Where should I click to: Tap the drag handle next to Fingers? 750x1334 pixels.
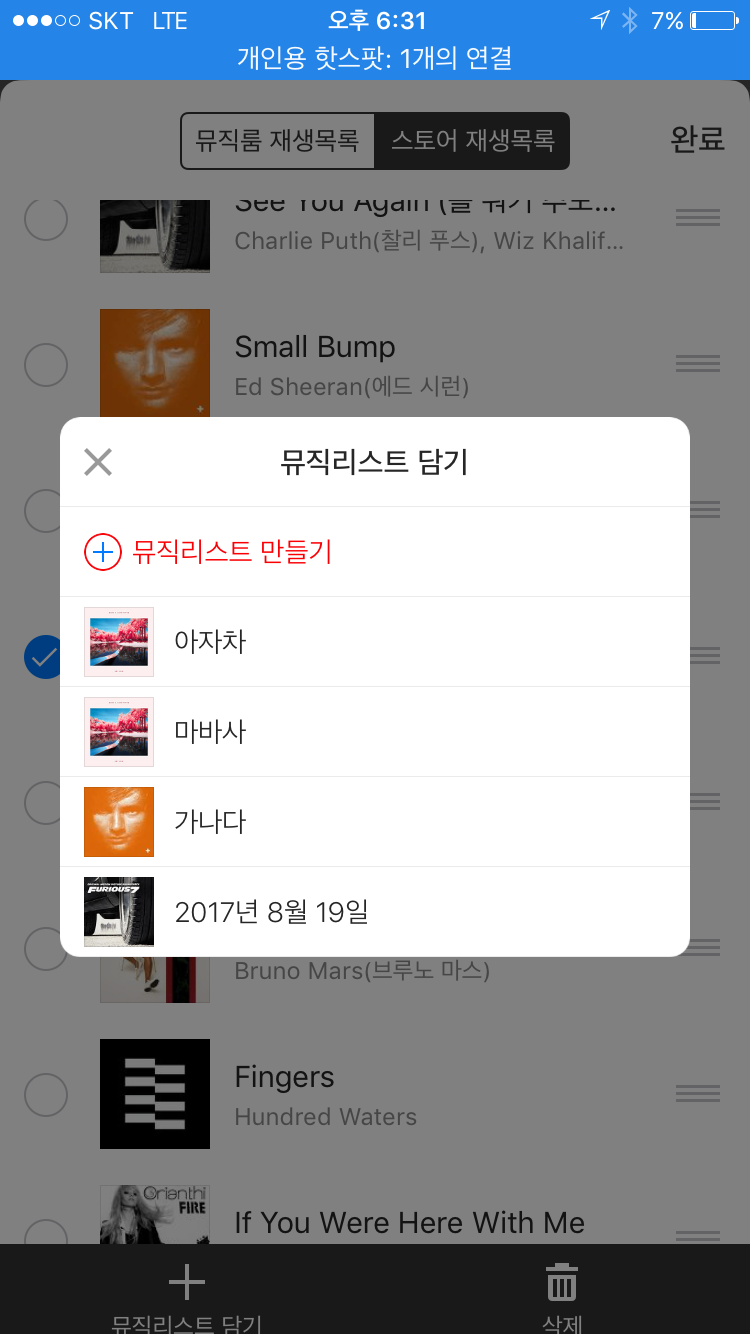tap(697, 1094)
